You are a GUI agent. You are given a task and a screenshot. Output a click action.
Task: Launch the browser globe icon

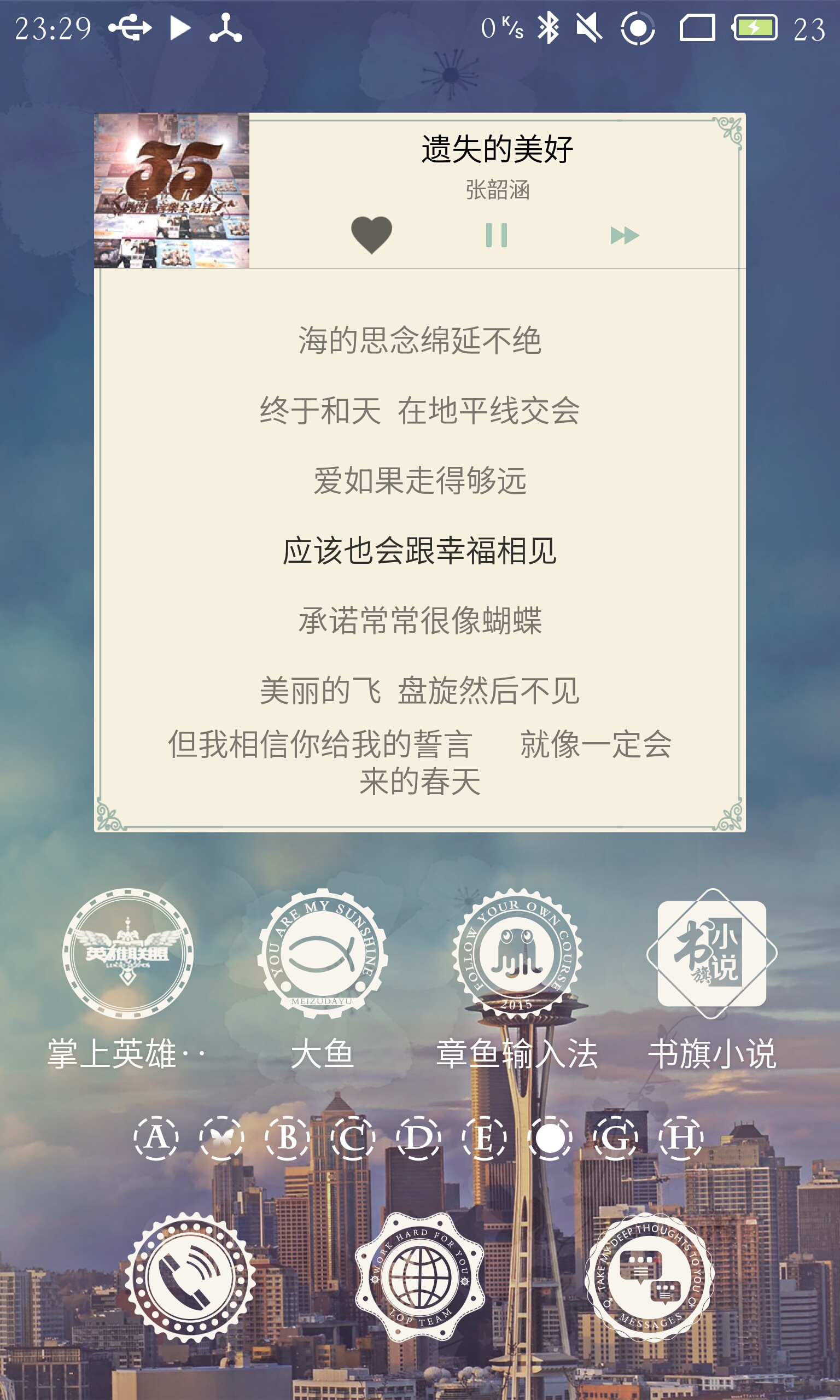[420, 1276]
